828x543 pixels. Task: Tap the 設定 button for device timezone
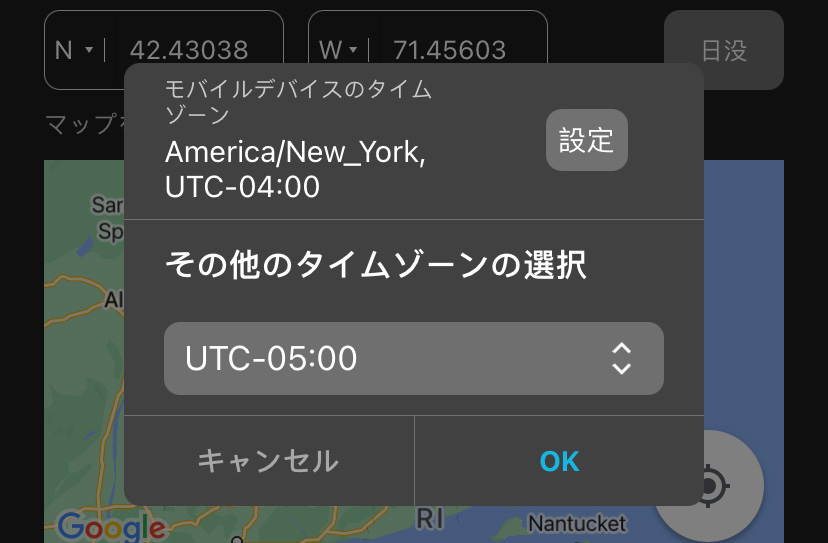click(x=586, y=140)
